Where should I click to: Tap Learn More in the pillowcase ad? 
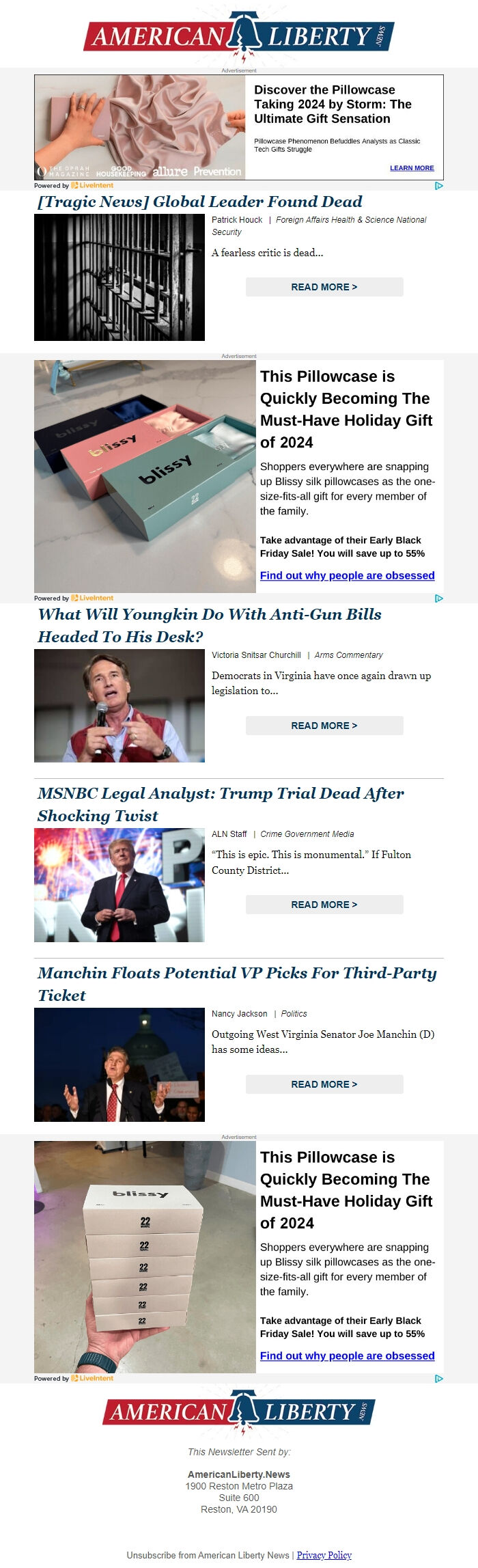pos(412,168)
